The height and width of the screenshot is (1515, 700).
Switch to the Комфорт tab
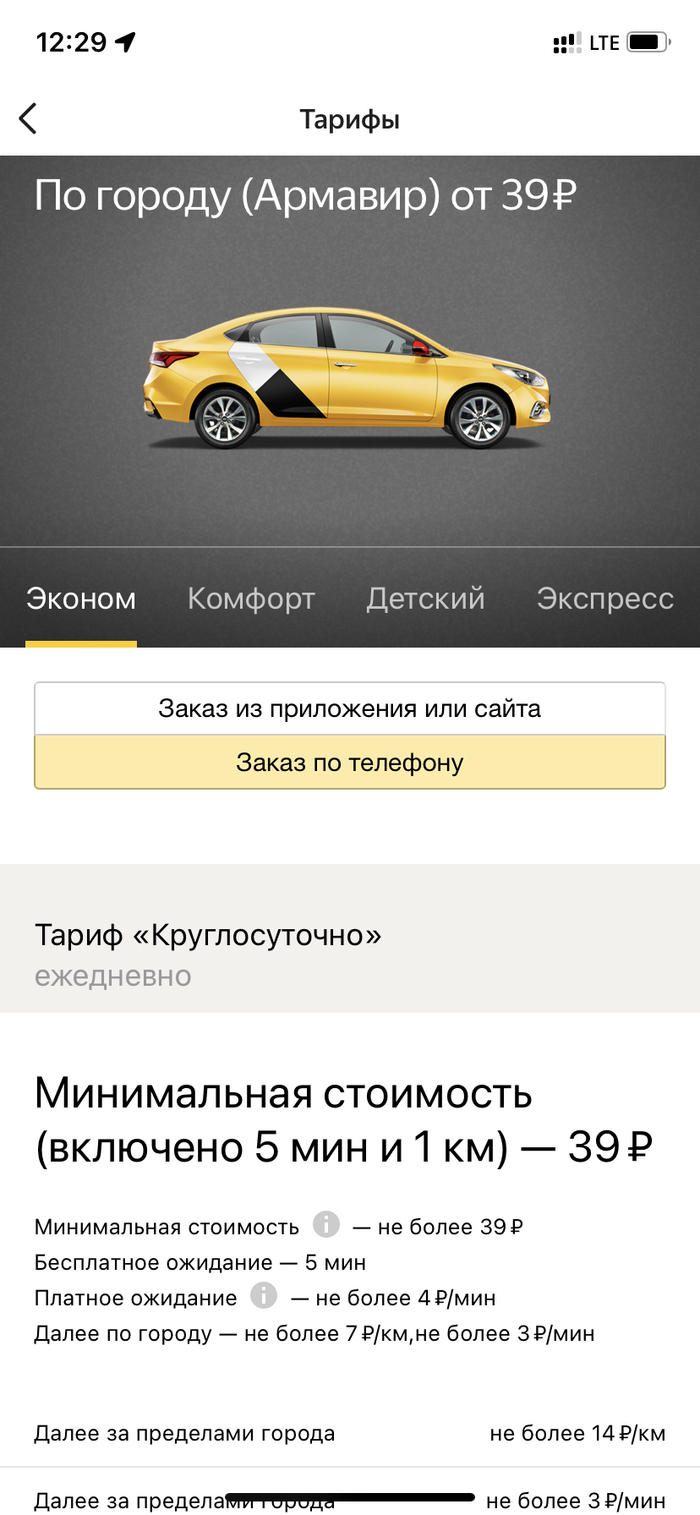pos(251,599)
